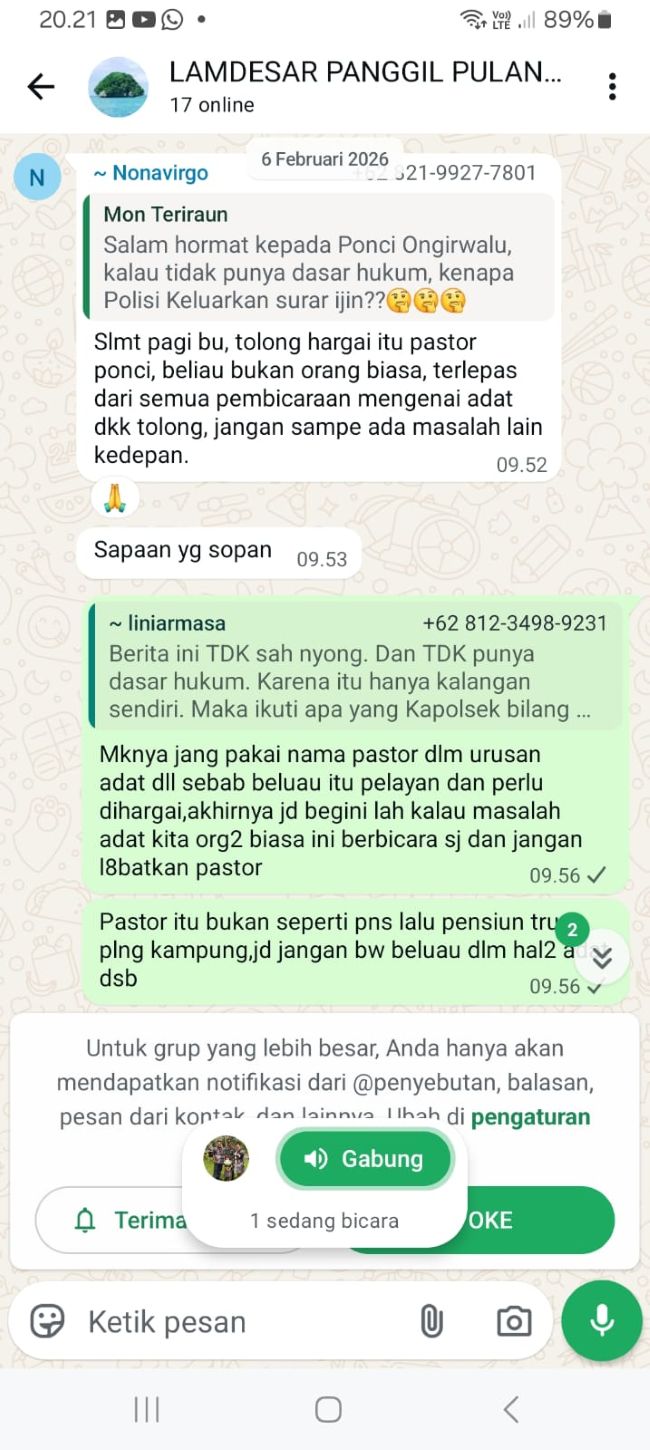Image resolution: width=650 pixels, height=1450 pixels.
Task: Open the emoji and sticker picker
Action: (x=47, y=1322)
